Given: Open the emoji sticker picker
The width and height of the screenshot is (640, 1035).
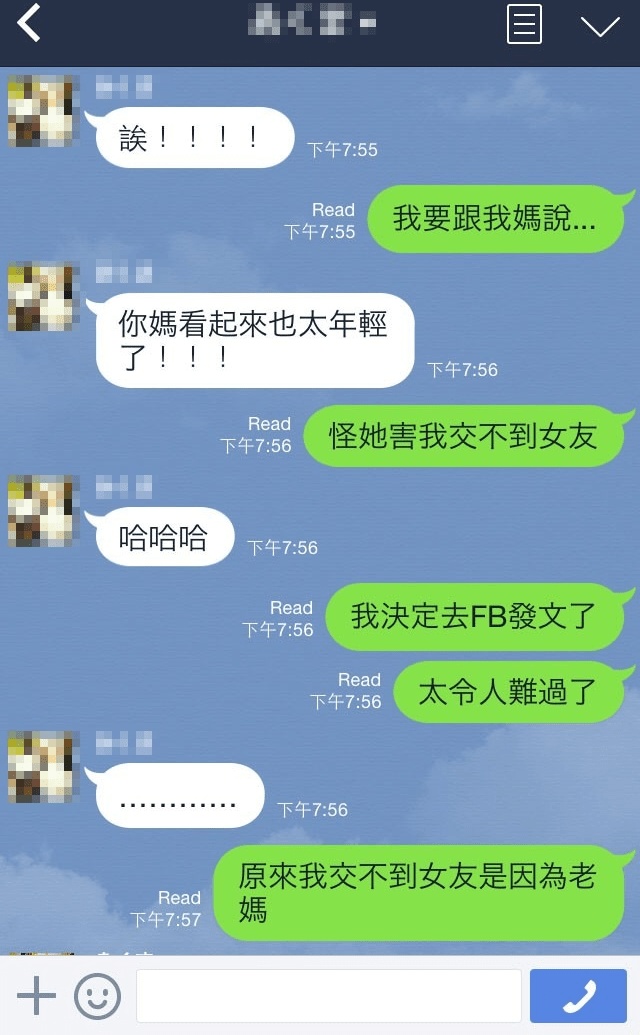Looking at the screenshot, I should pos(97,996).
